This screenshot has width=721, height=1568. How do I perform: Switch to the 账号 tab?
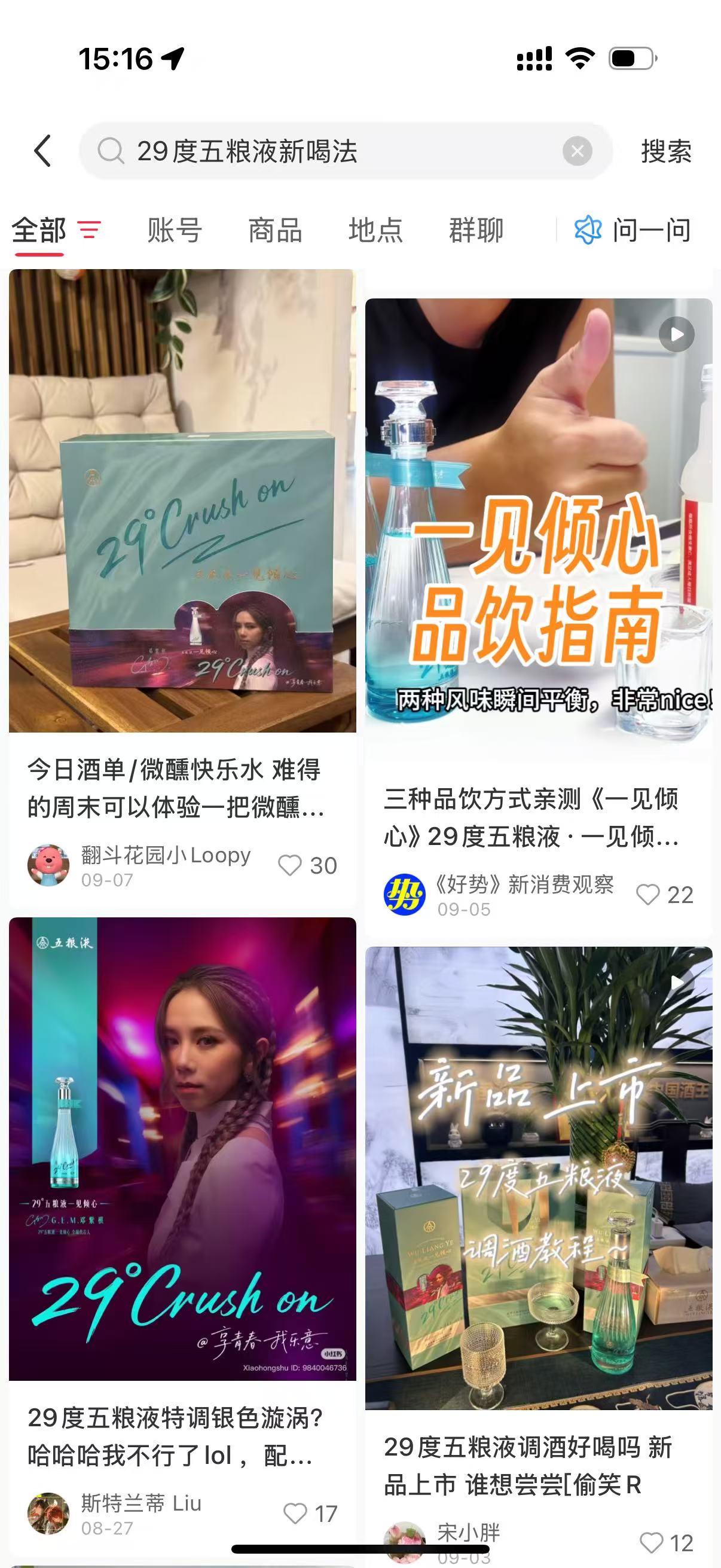[175, 230]
